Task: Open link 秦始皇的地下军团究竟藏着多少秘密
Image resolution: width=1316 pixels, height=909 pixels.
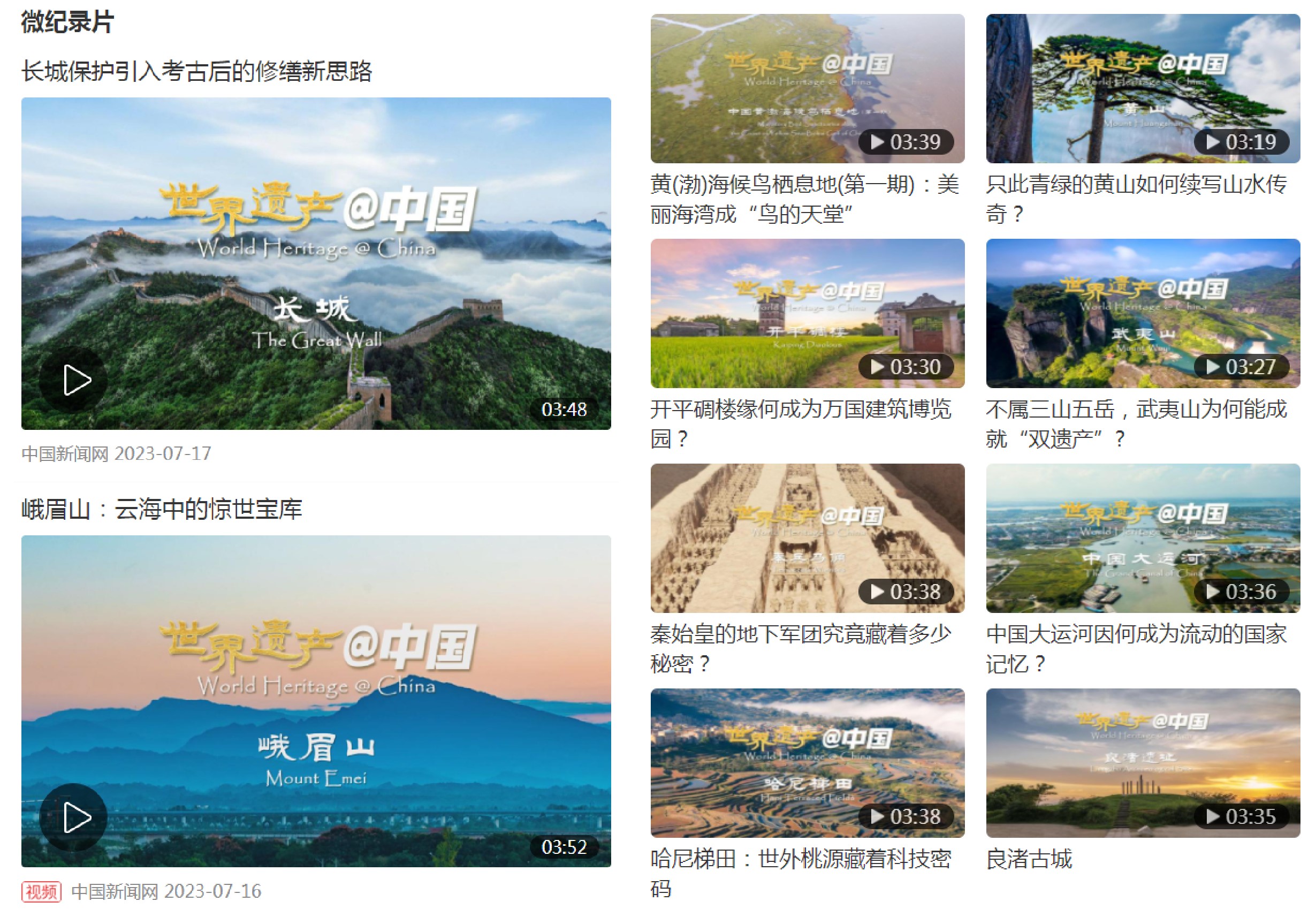Action: [800, 634]
